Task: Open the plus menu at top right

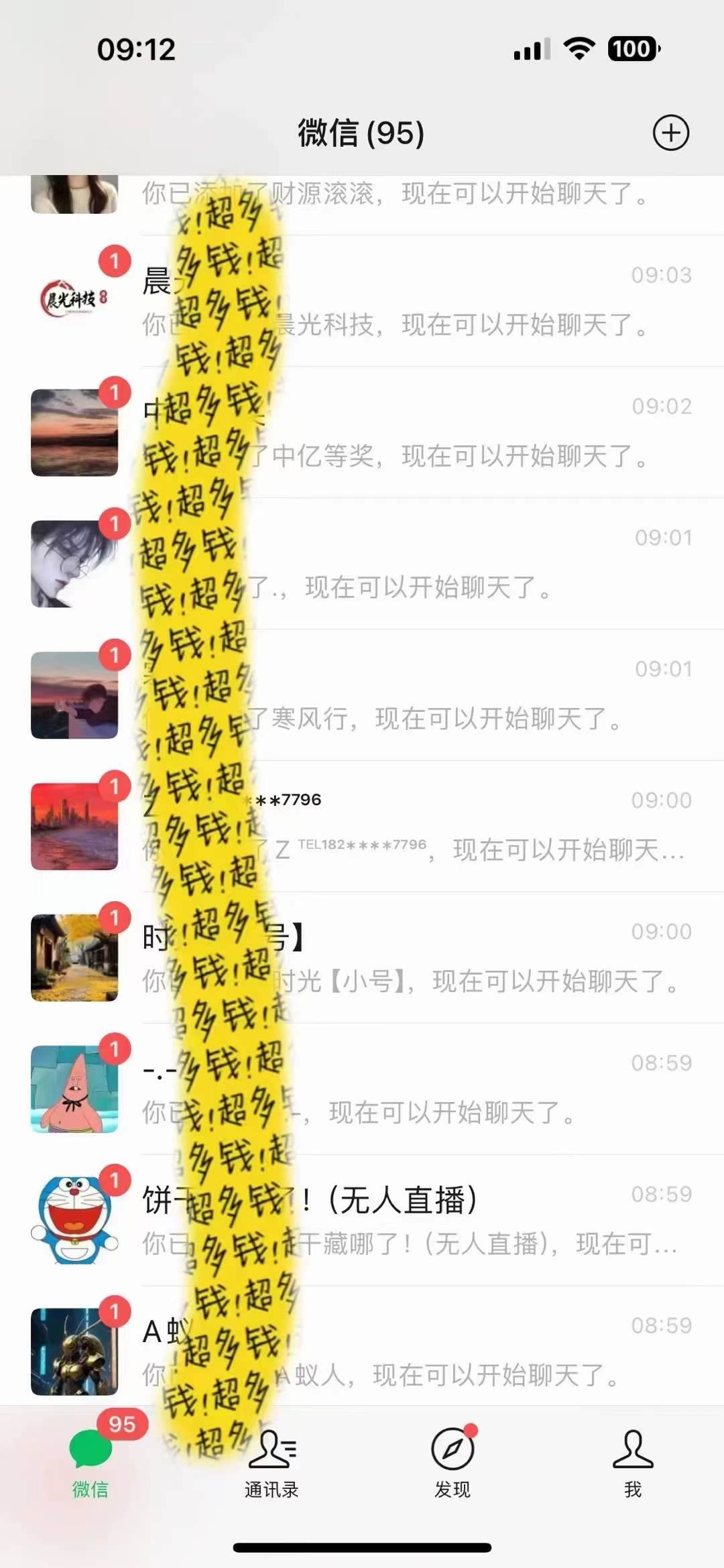Action: click(670, 133)
